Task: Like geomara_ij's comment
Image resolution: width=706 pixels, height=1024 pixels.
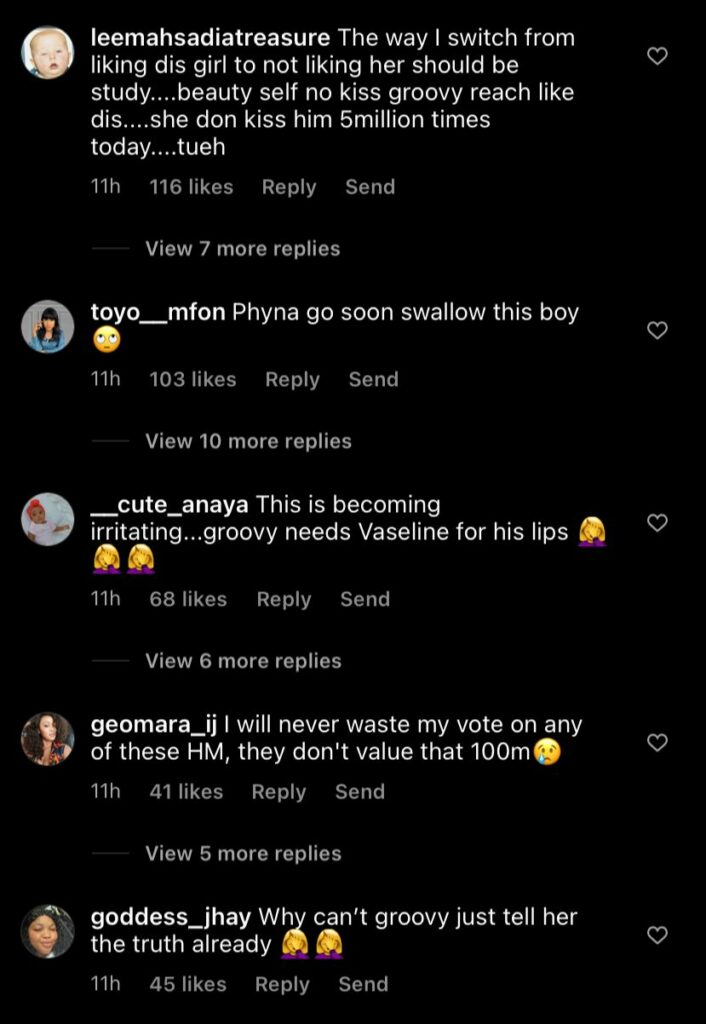Action: (x=657, y=743)
